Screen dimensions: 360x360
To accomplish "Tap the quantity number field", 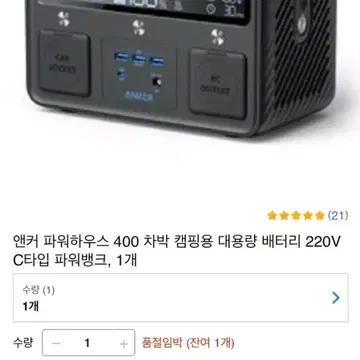I will coord(87,343).
